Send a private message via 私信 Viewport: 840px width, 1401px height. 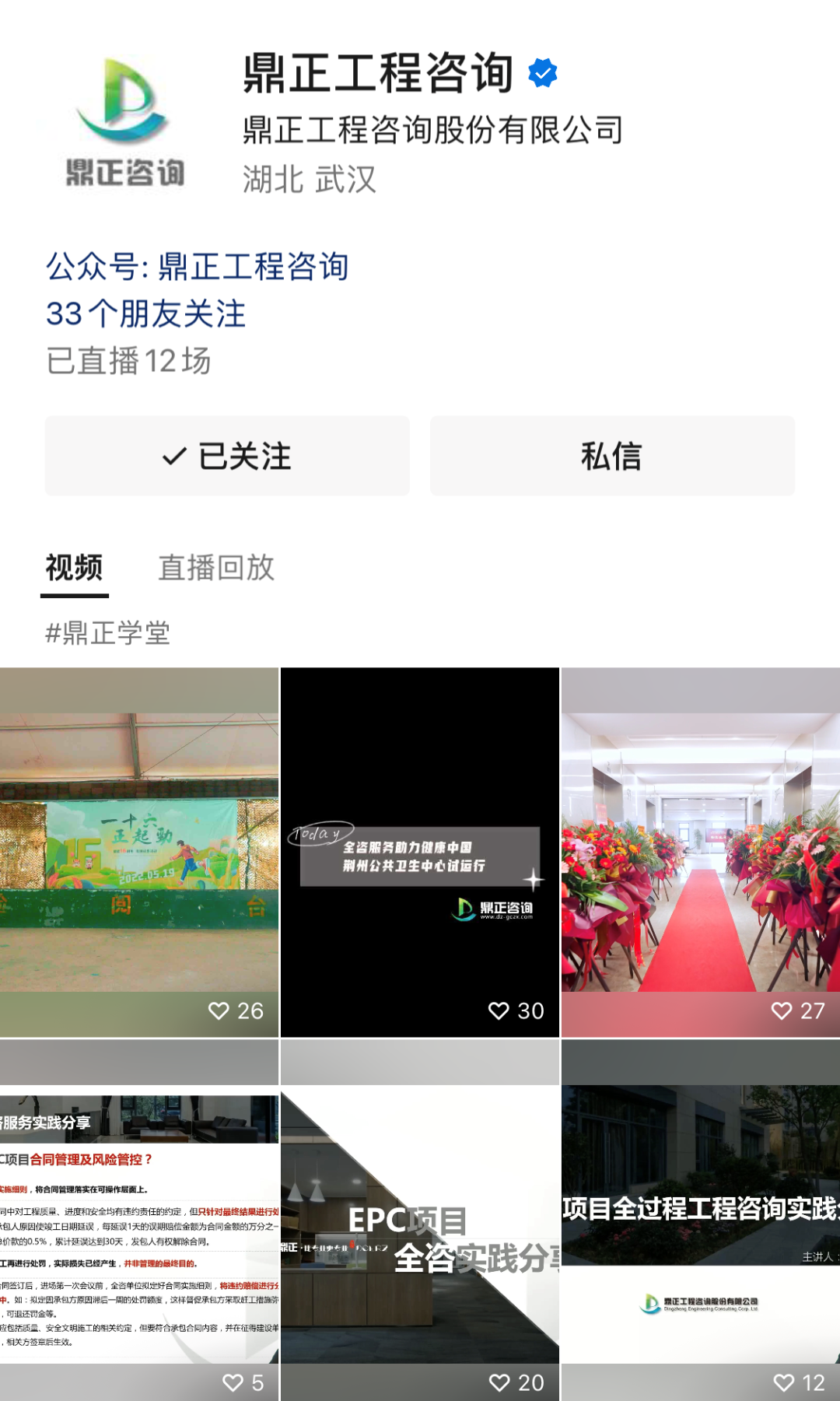(x=612, y=456)
